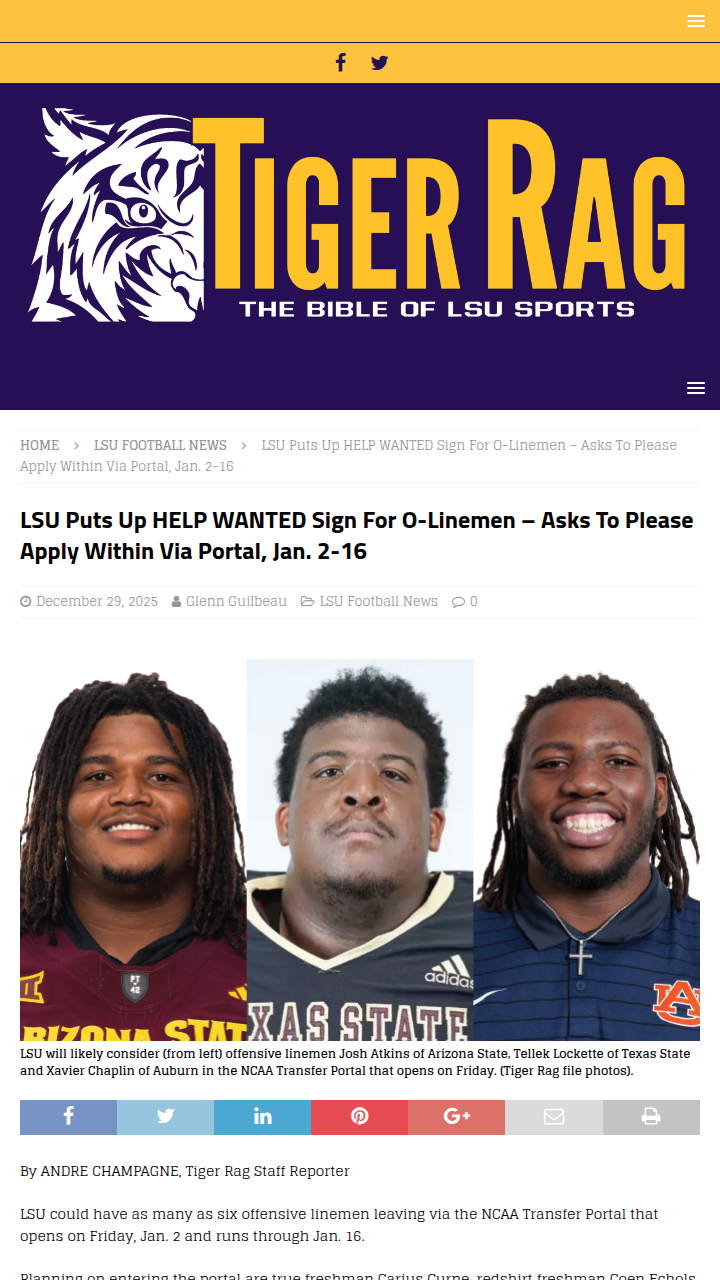Visit Tiger Rag's Facebook page icon in header
The width and height of the screenshot is (720, 1280).
click(x=340, y=63)
